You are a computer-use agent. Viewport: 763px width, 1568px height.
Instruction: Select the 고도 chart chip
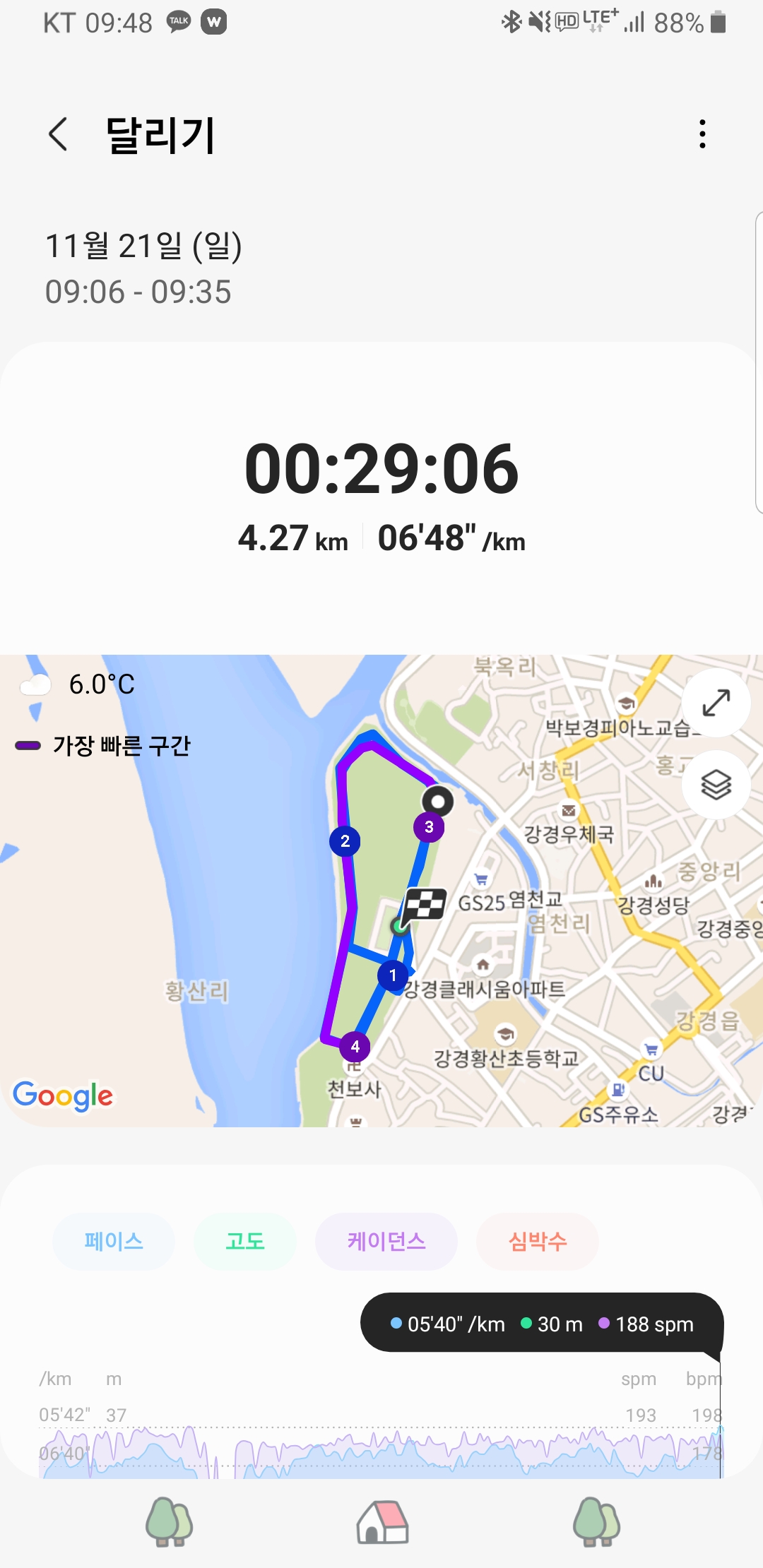click(x=245, y=1241)
